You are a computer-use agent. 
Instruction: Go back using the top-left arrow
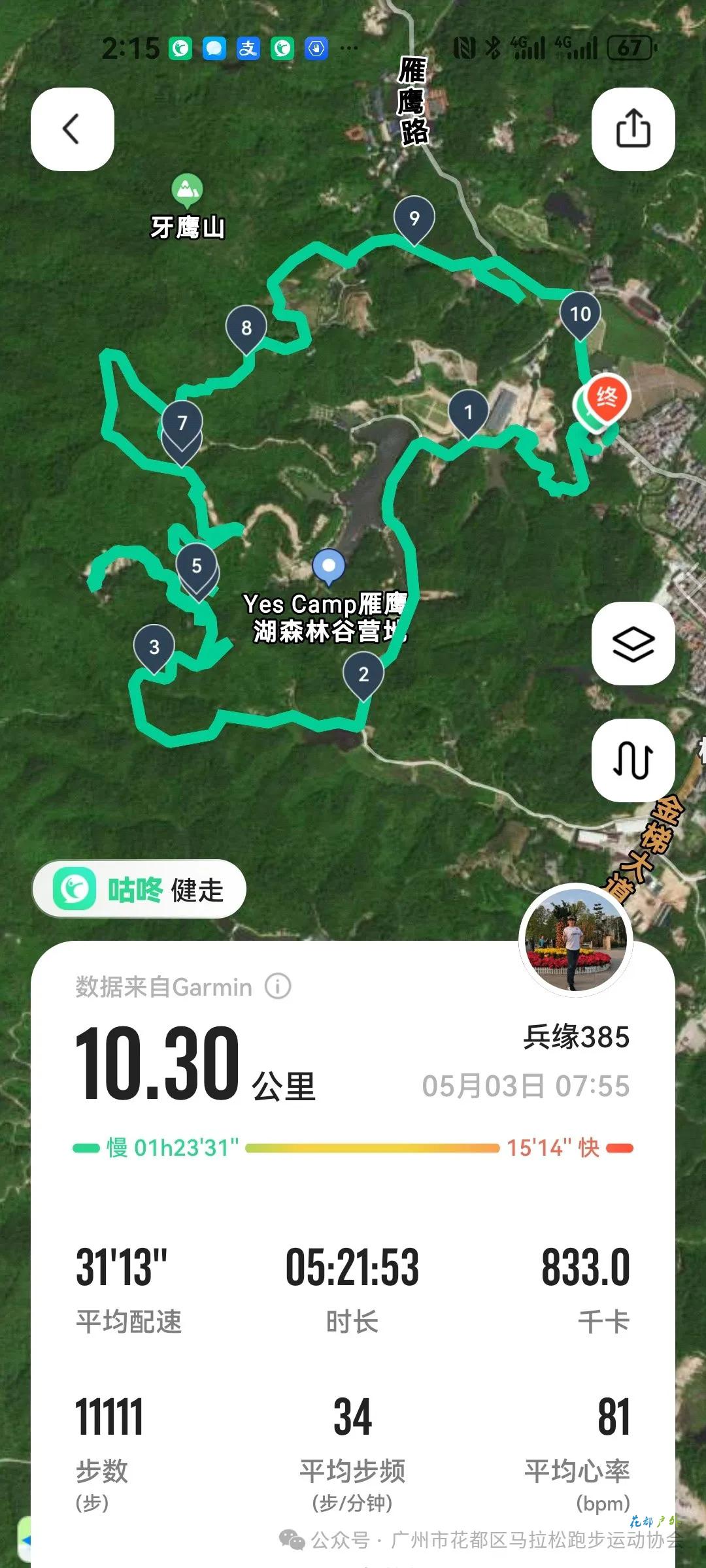click(x=73, y=129)
